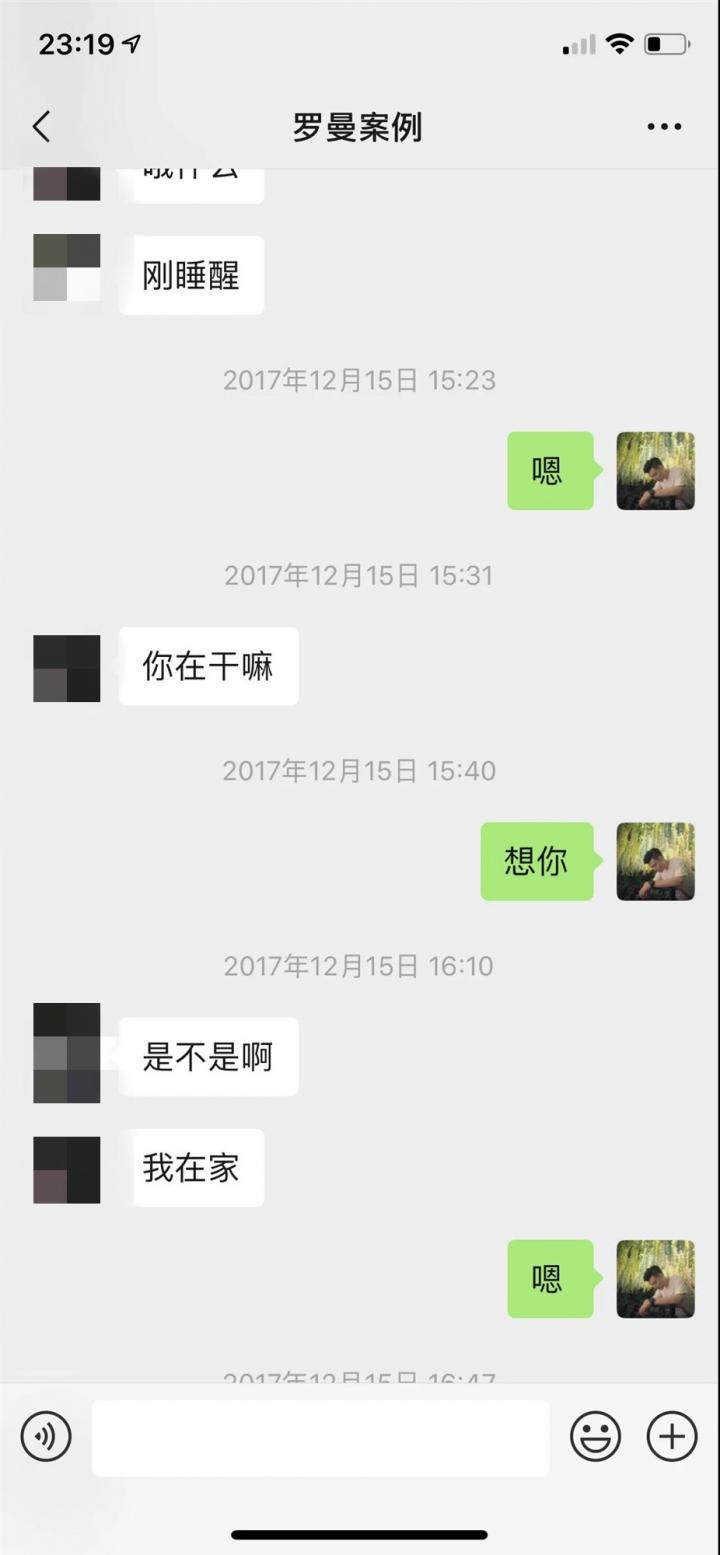Tap the contact avatar beside 我在家

(67, 1169)
